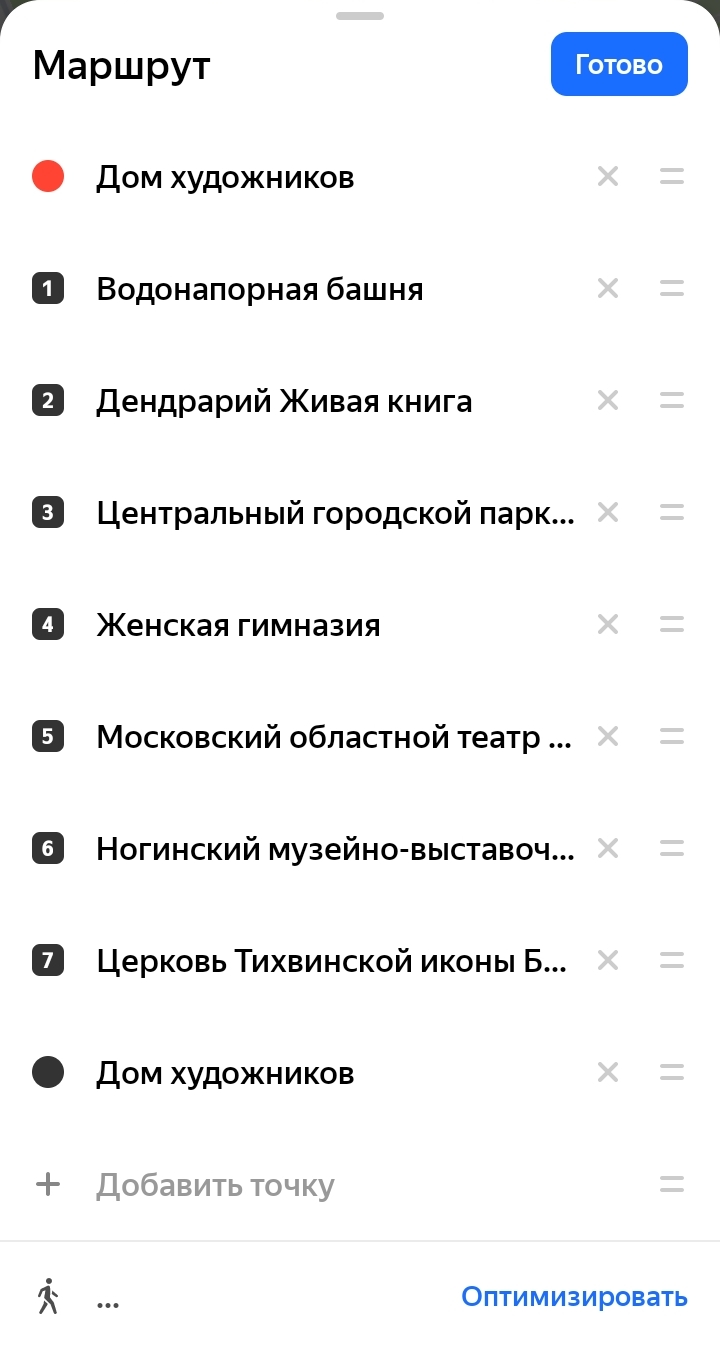
Task: Tap the pedestrian travel mode icon
Action: point(47,1297)
